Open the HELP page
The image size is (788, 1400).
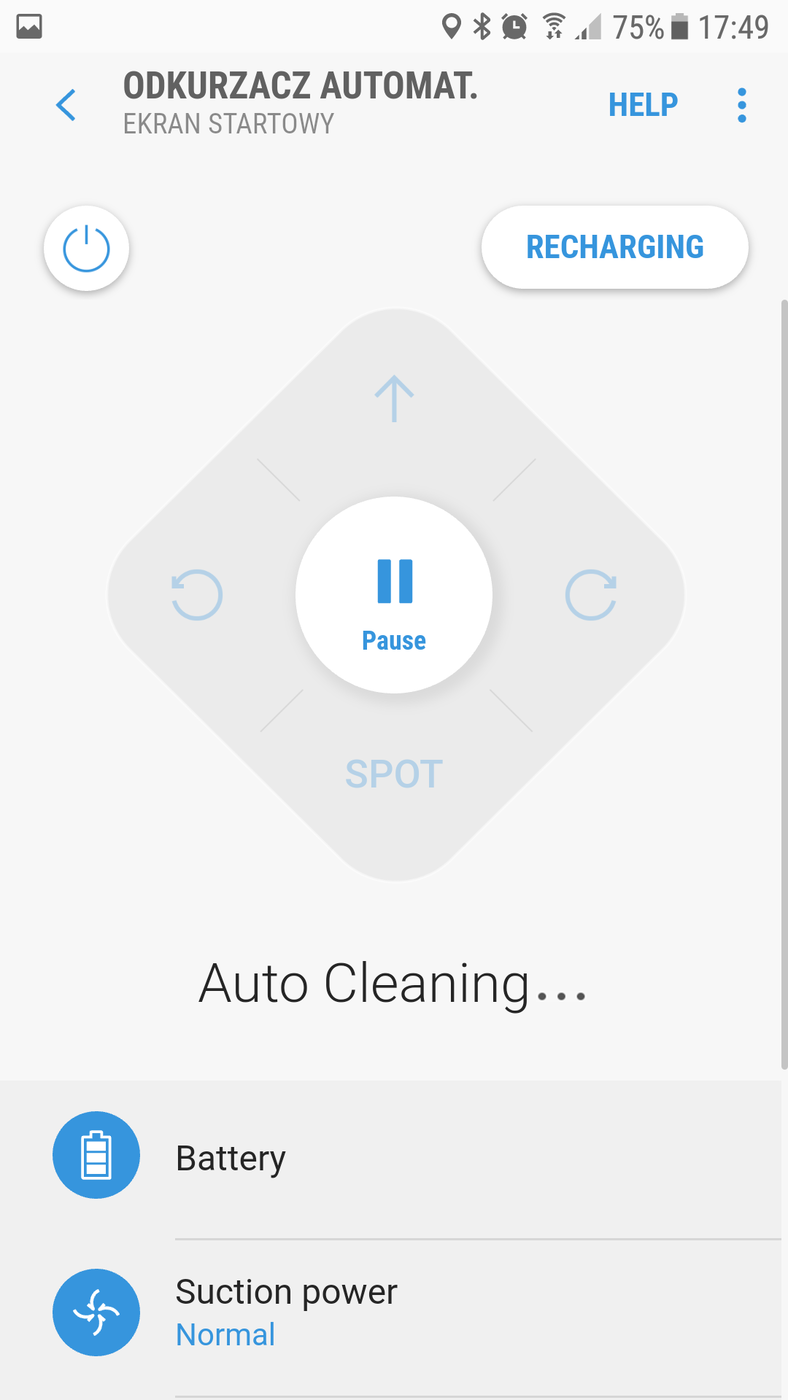[643, 105]
